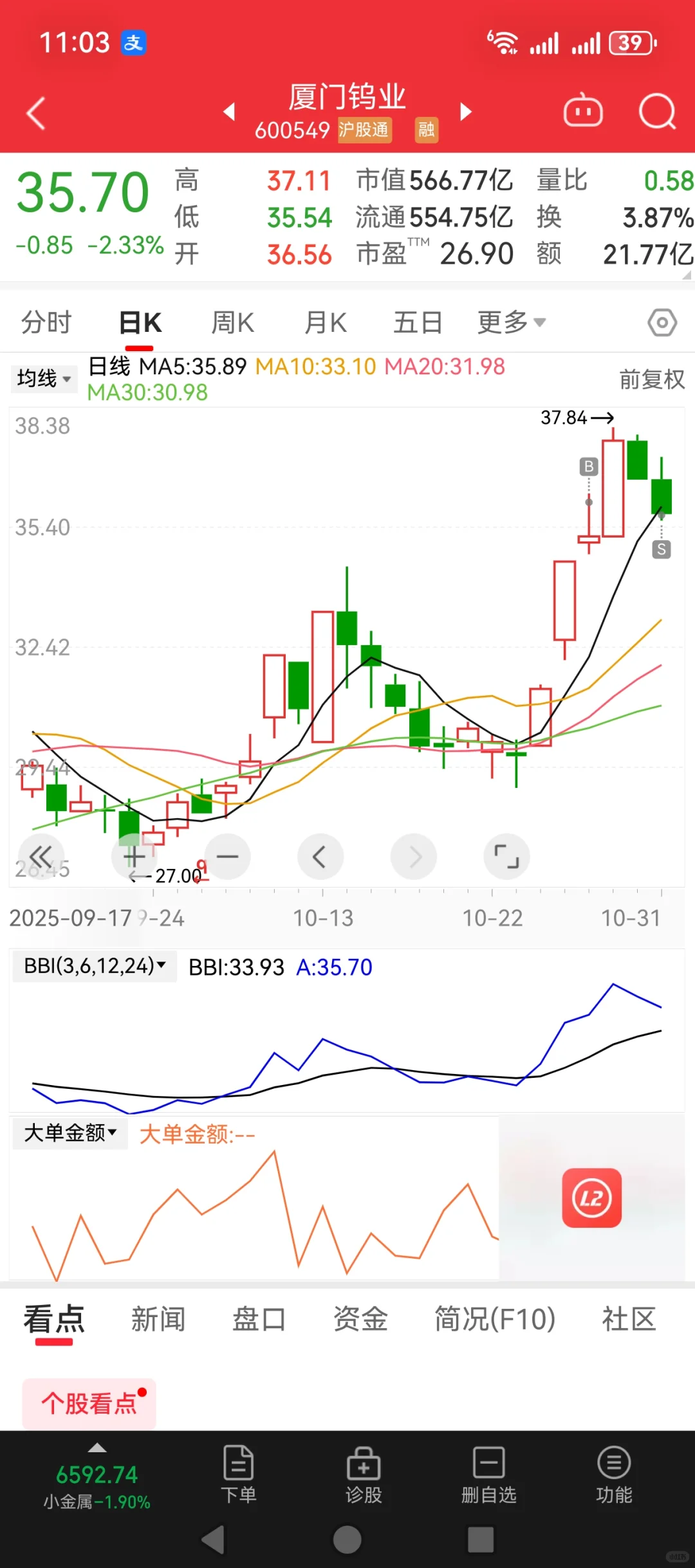The width and height of the screenshot is (695, 1568).
Task: Change the 前复权 adjustment setting
Action: pos(651,379)
